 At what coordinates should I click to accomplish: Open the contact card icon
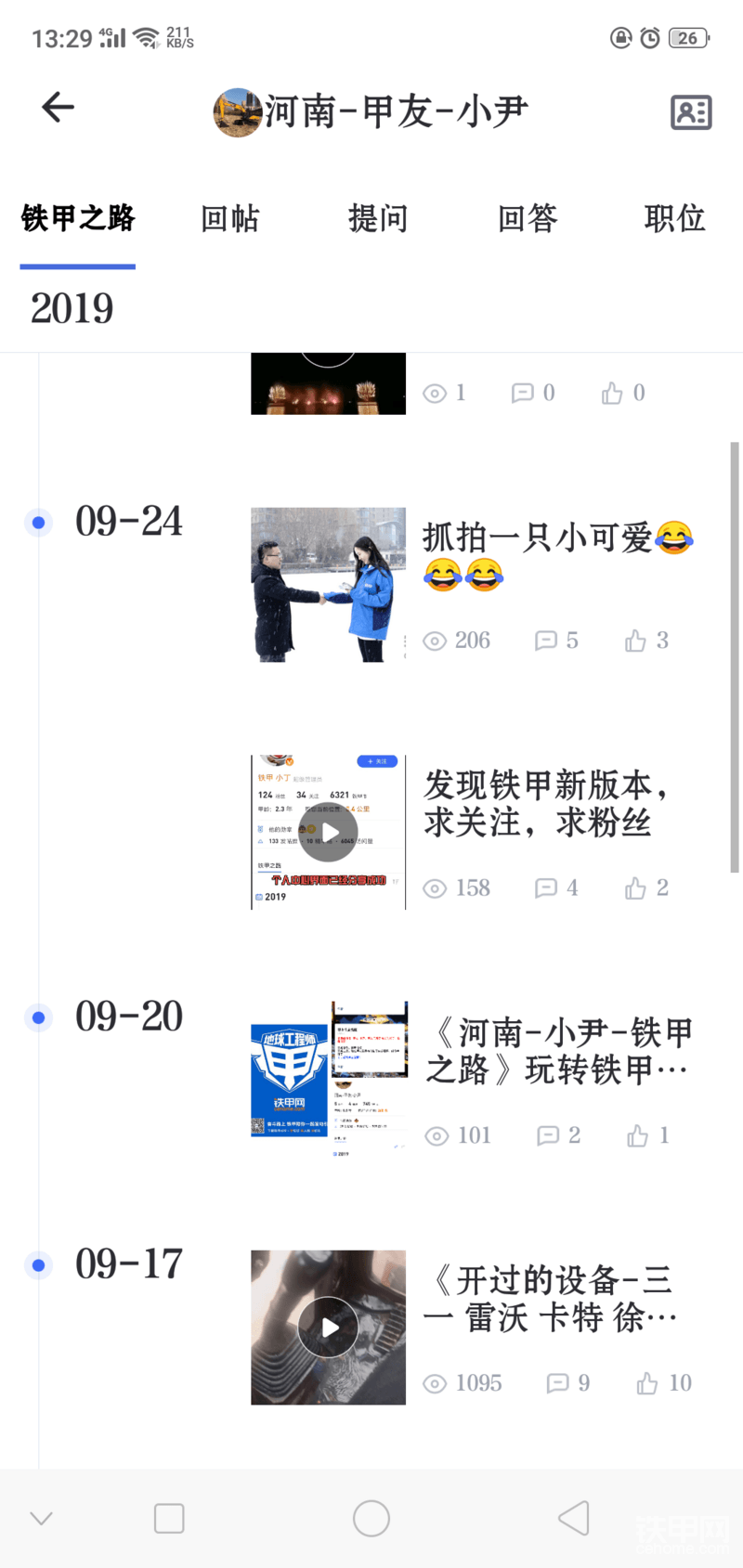tap(691, 112)
